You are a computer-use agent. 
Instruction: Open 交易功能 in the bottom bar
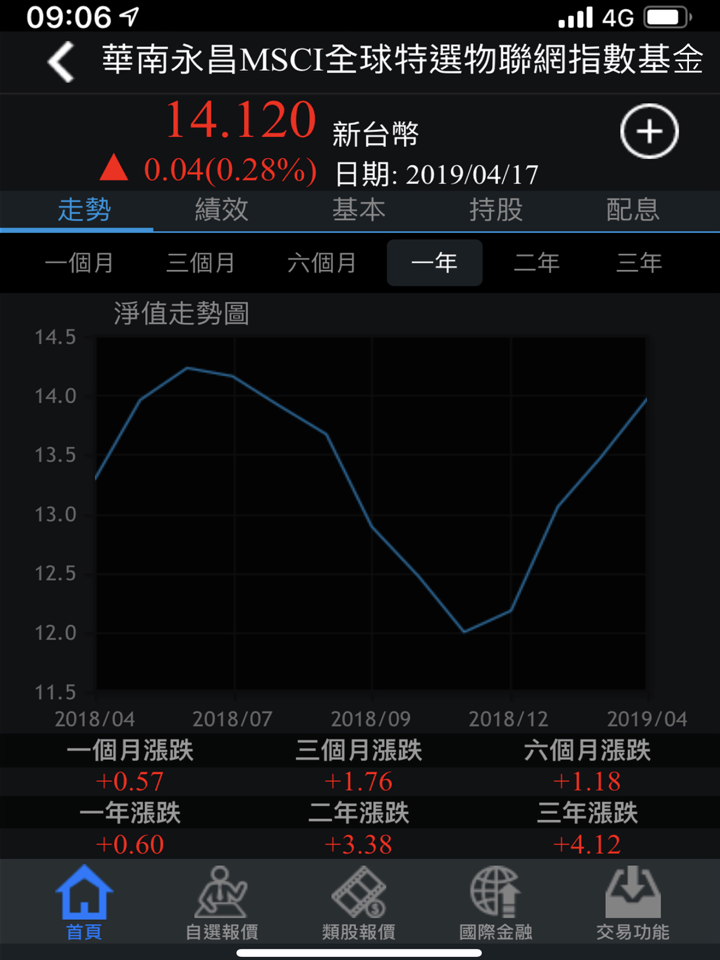tap(633, 904)
